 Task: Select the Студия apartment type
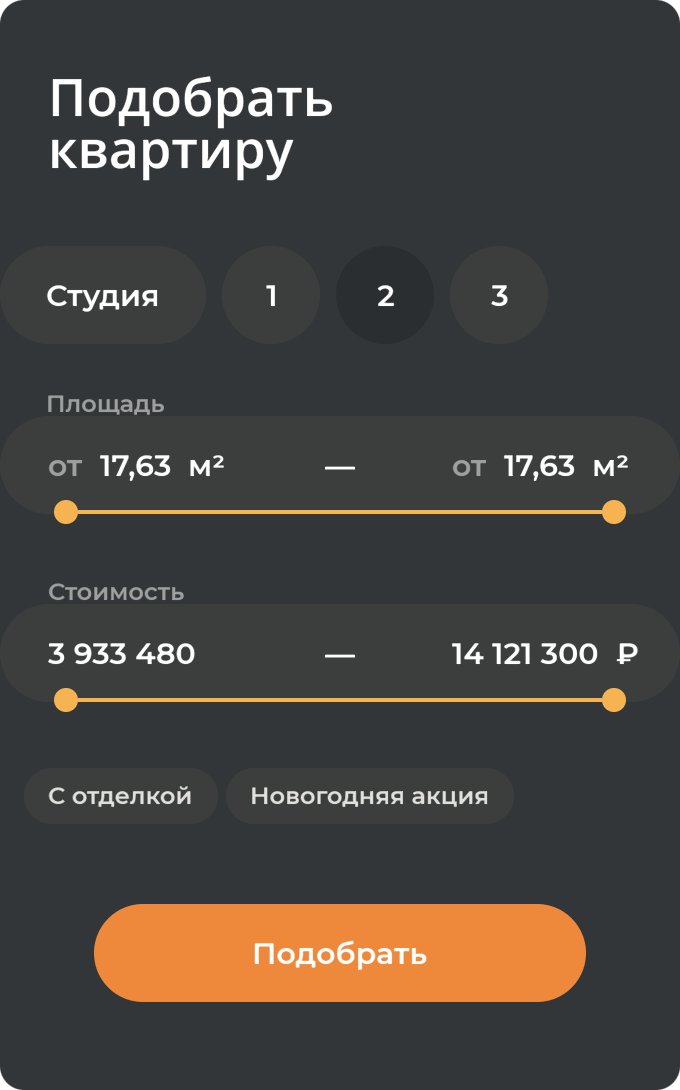(x=103, y=296)
